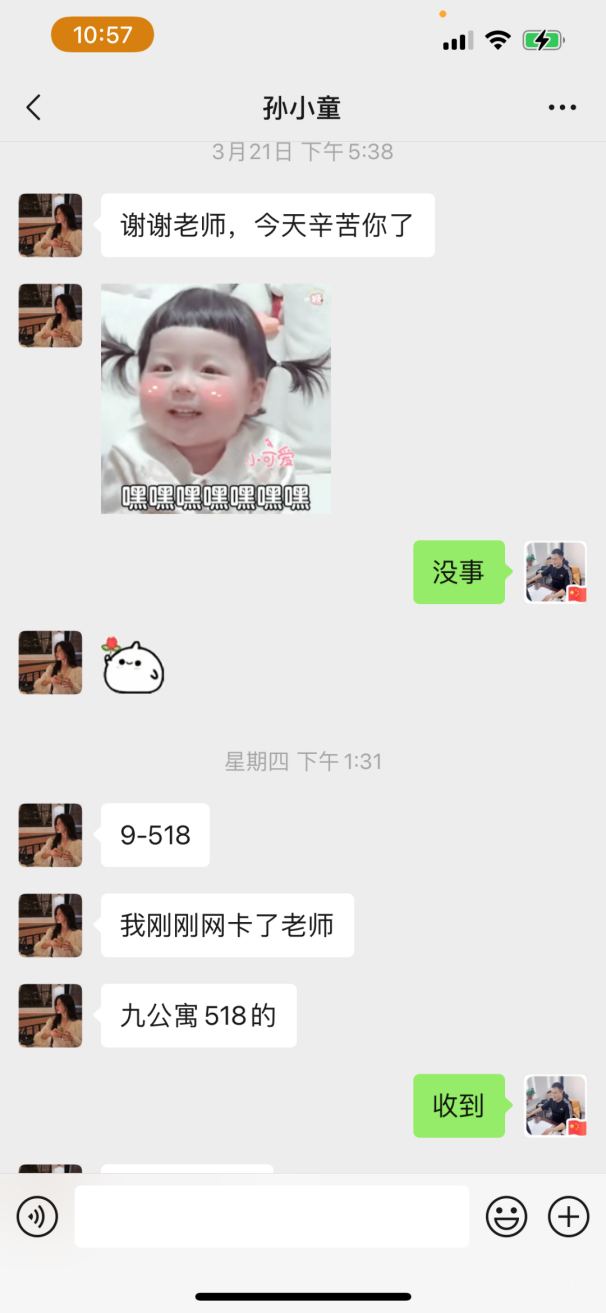Viewport: 606px width, 1313px height.
Task: Focus the message text field
Action: coord(271,1217)
